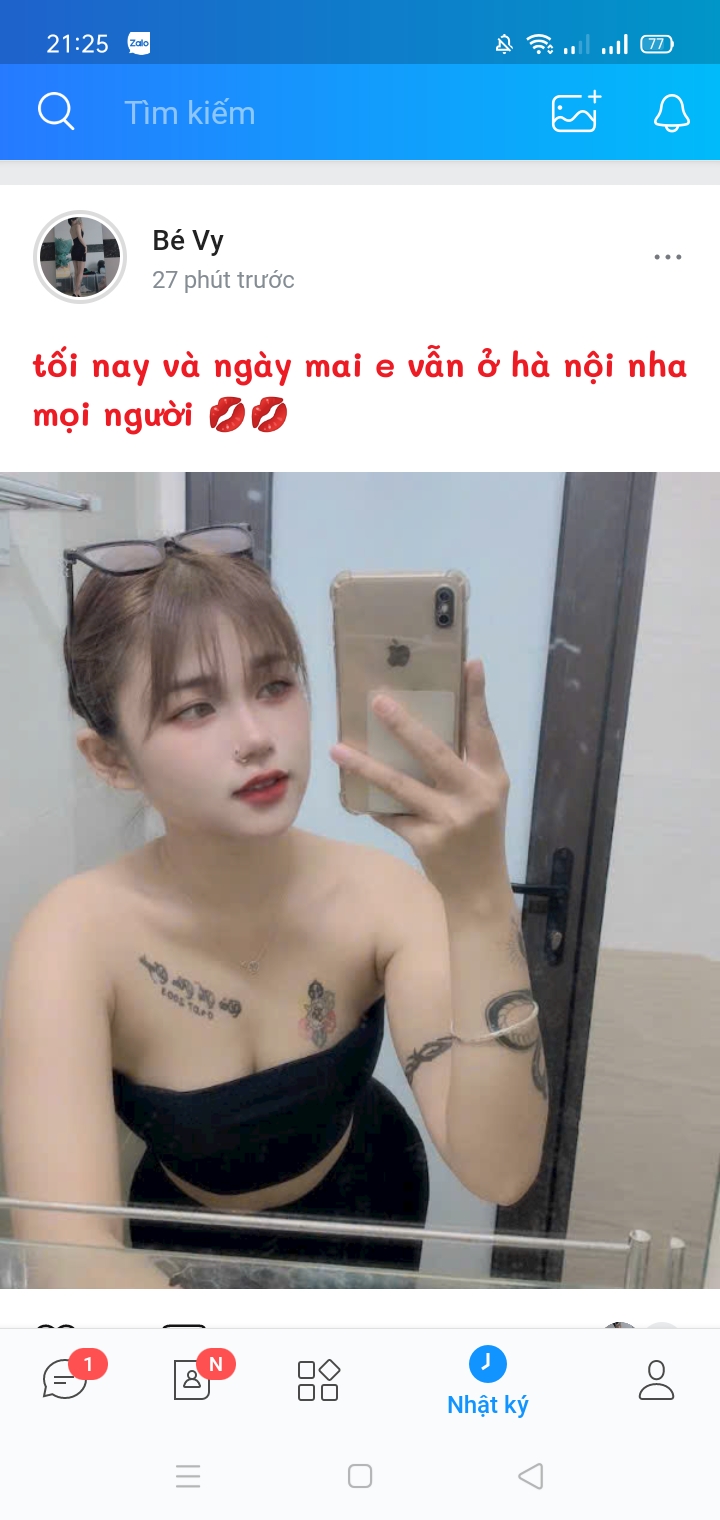Go to the contacts tab
Screen dimensions: 720x1520
192,1380
